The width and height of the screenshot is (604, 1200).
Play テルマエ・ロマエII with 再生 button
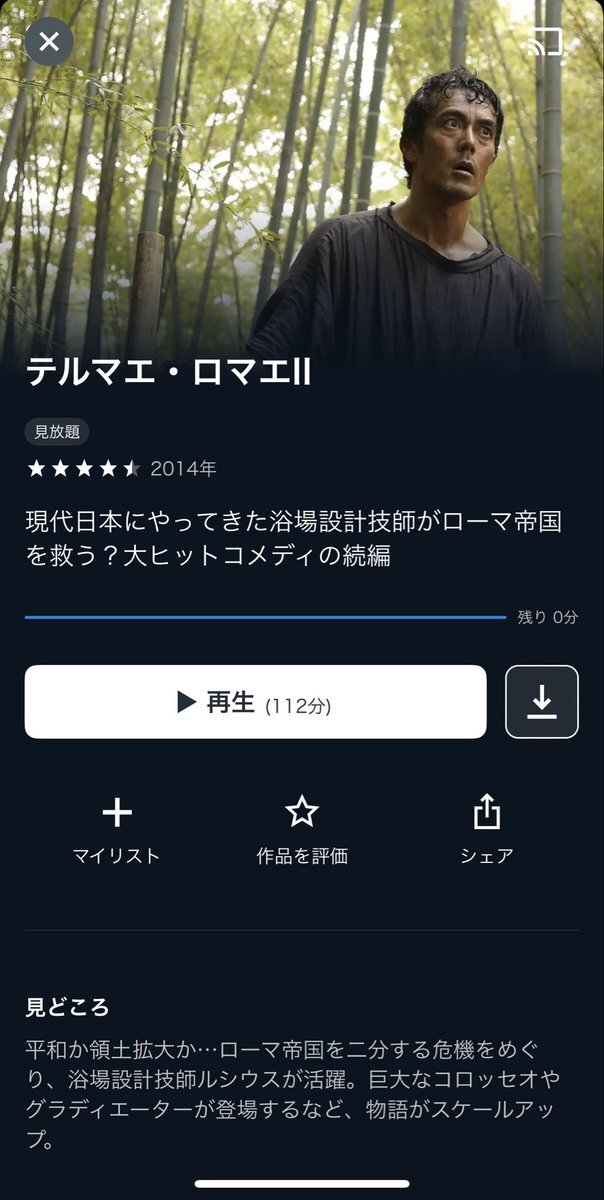click(255, 703)
